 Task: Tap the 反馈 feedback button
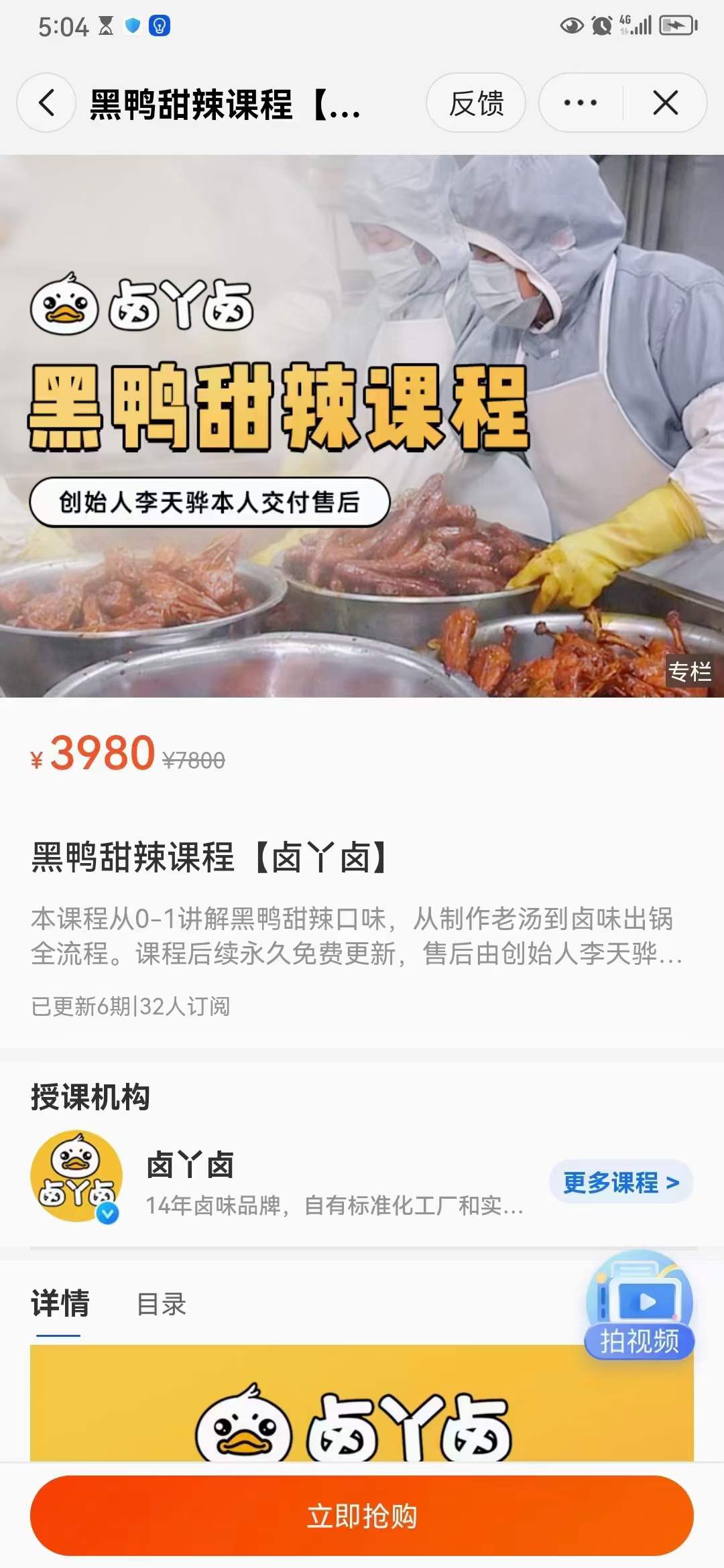pyautogui.click(x=476, y=103)
